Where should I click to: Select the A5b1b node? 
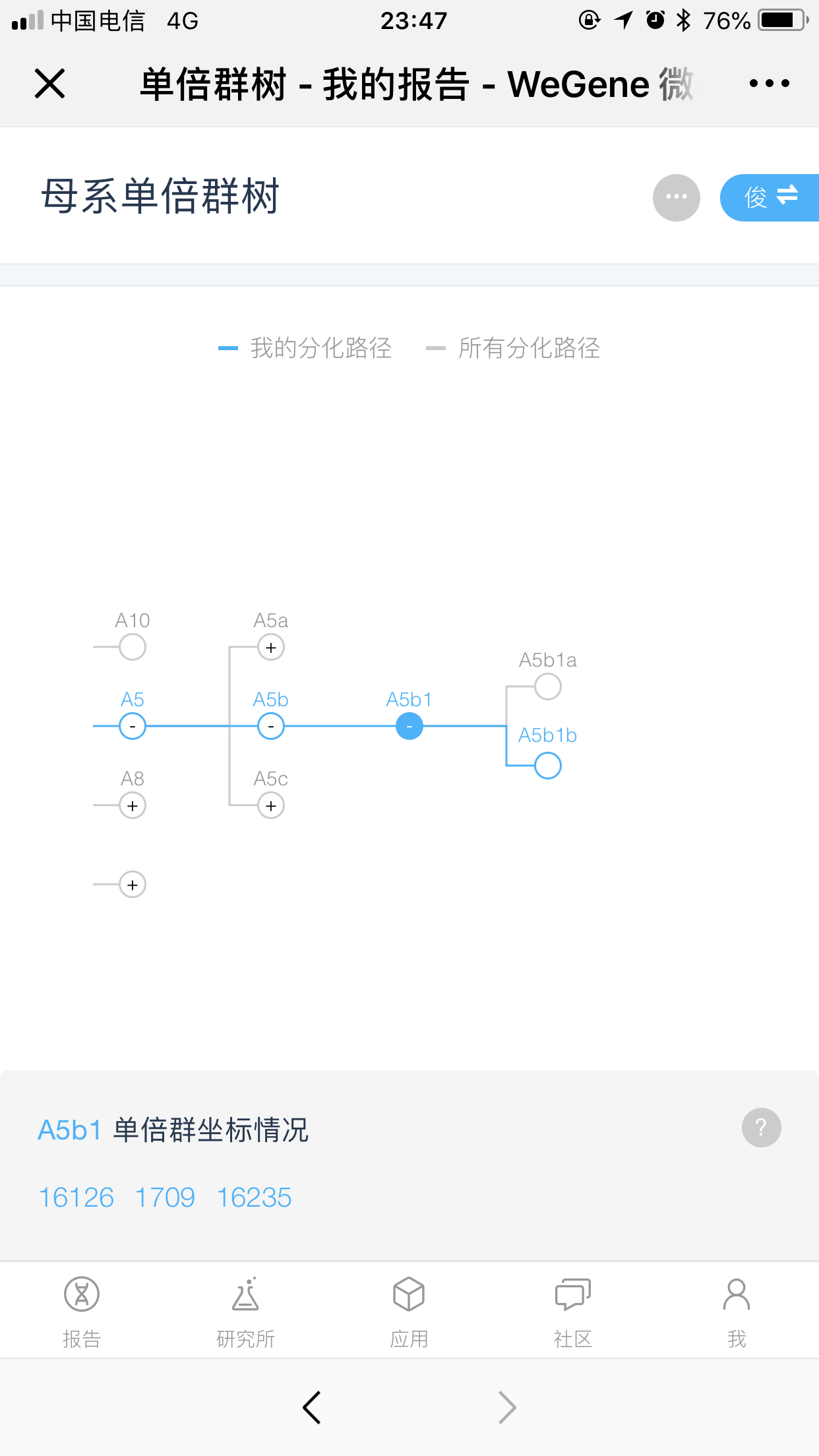pos(547,766)
